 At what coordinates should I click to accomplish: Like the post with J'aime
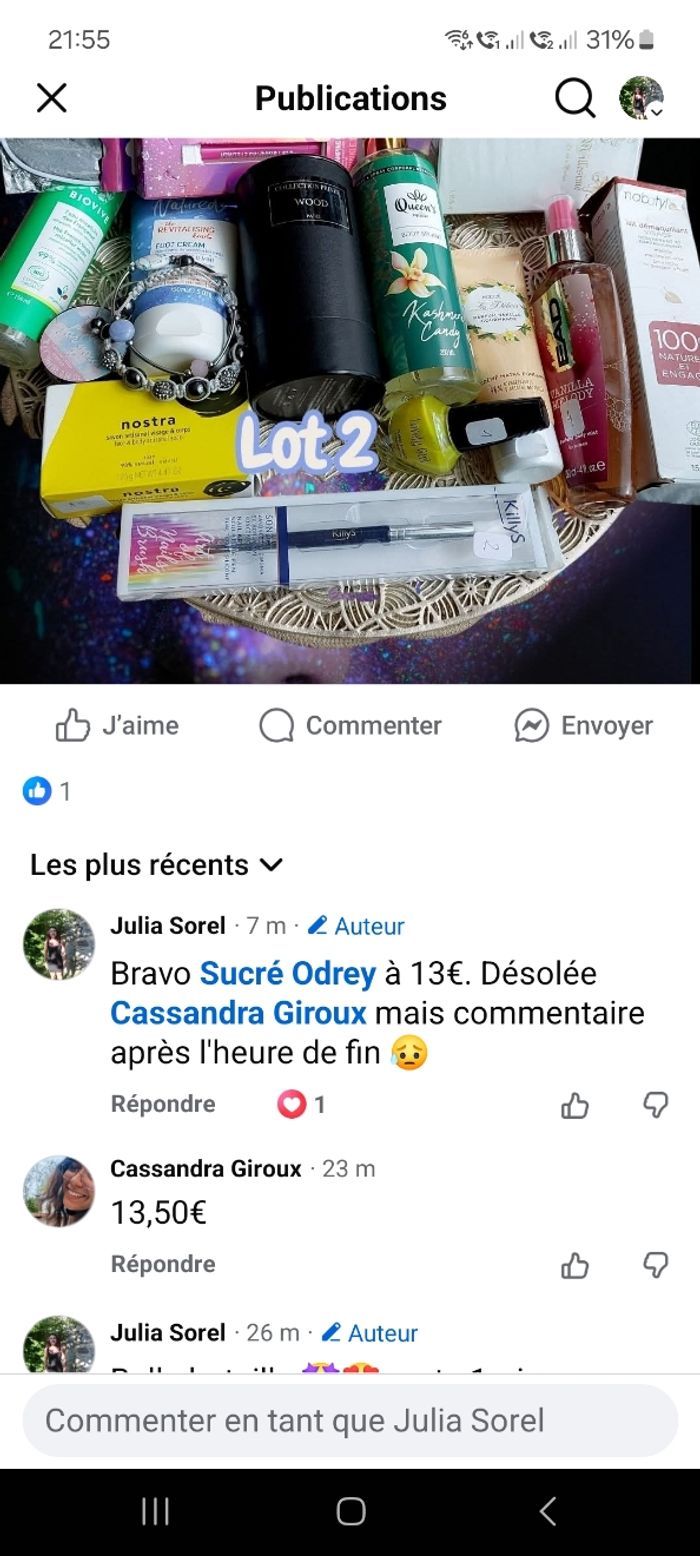[x=117, y=725]
